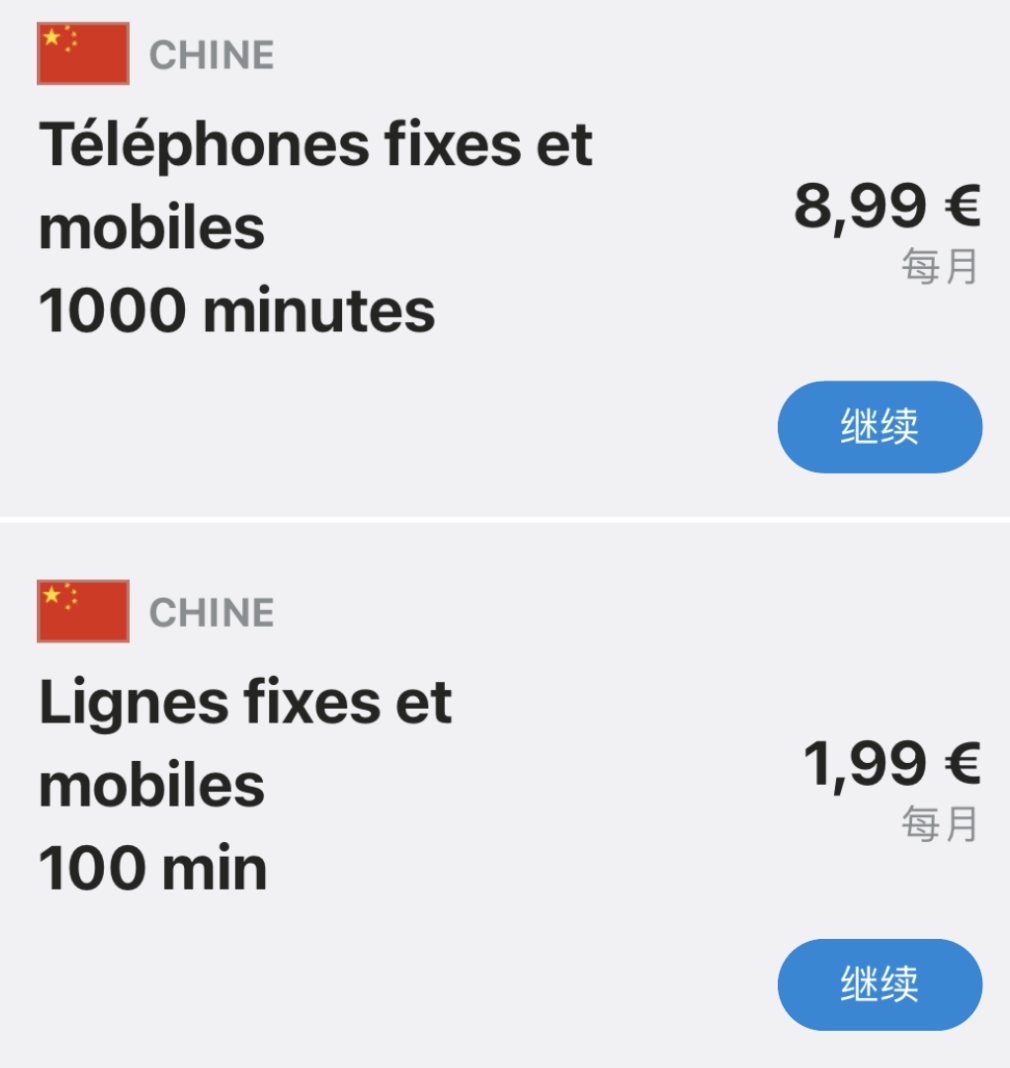Select the CHINE country label on the bottom plan
Viewport: 1010px width, 1068px height.
click(212, 613)
